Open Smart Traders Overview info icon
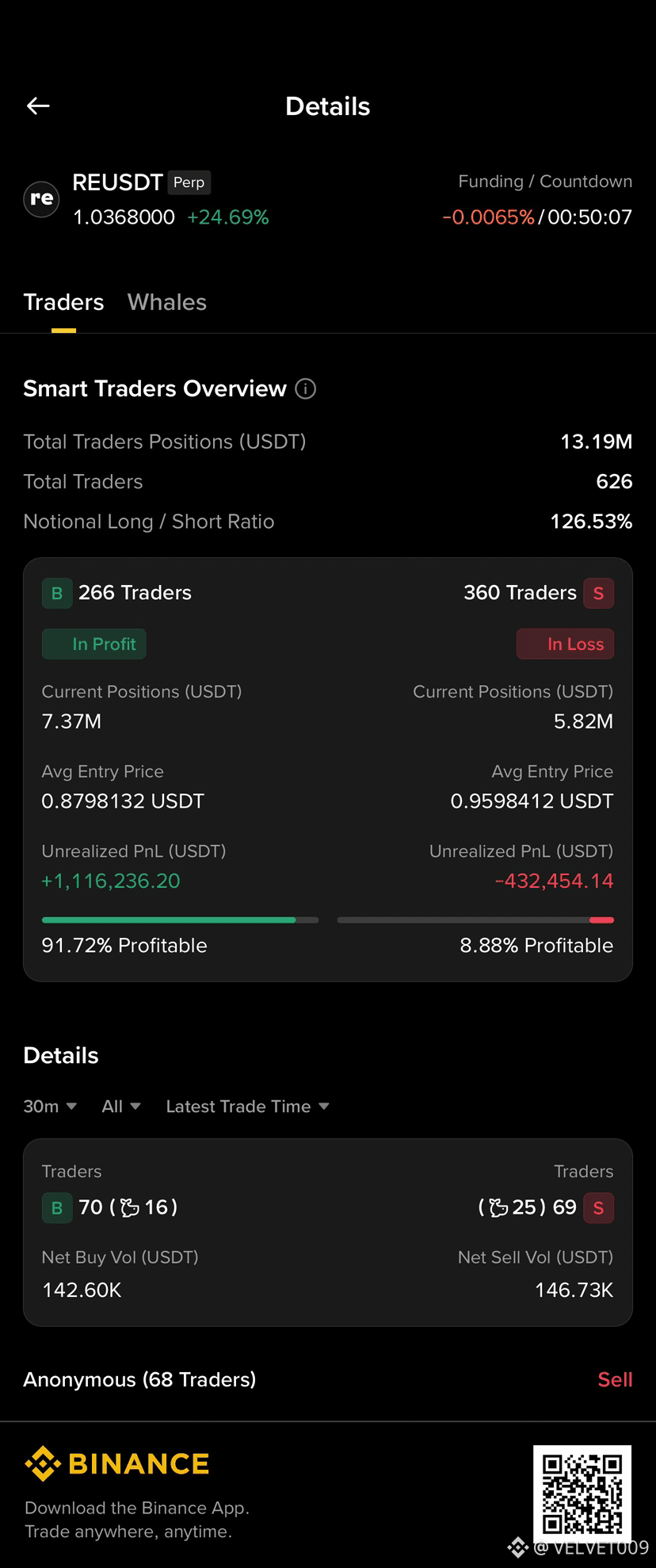The width and height of the screenshot is (656, 1568). click(x=306, y=388)
